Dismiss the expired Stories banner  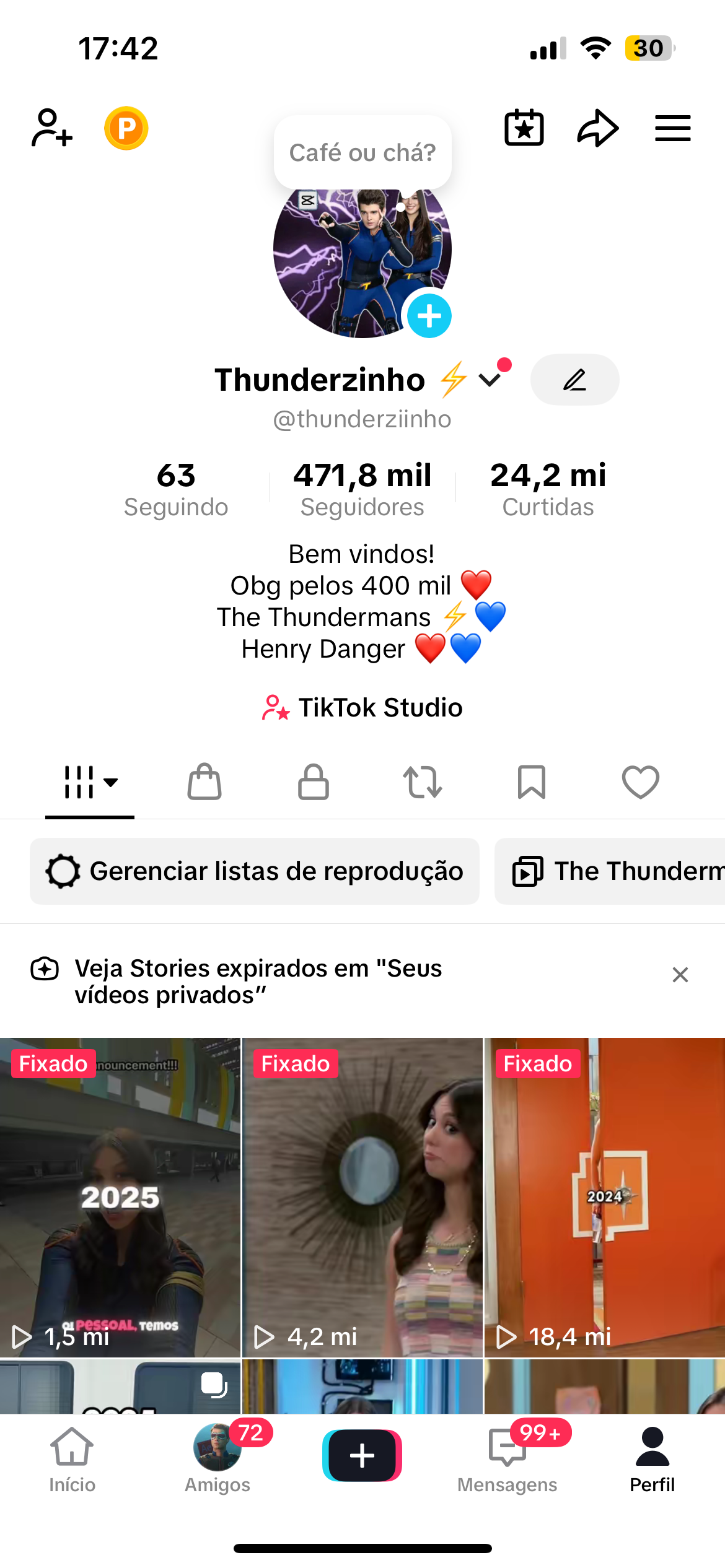click(680, 975)
